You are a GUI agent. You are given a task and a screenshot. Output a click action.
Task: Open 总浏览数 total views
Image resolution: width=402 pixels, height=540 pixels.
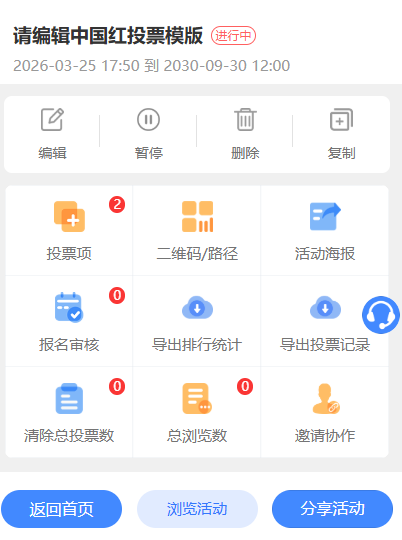[197, 412]
